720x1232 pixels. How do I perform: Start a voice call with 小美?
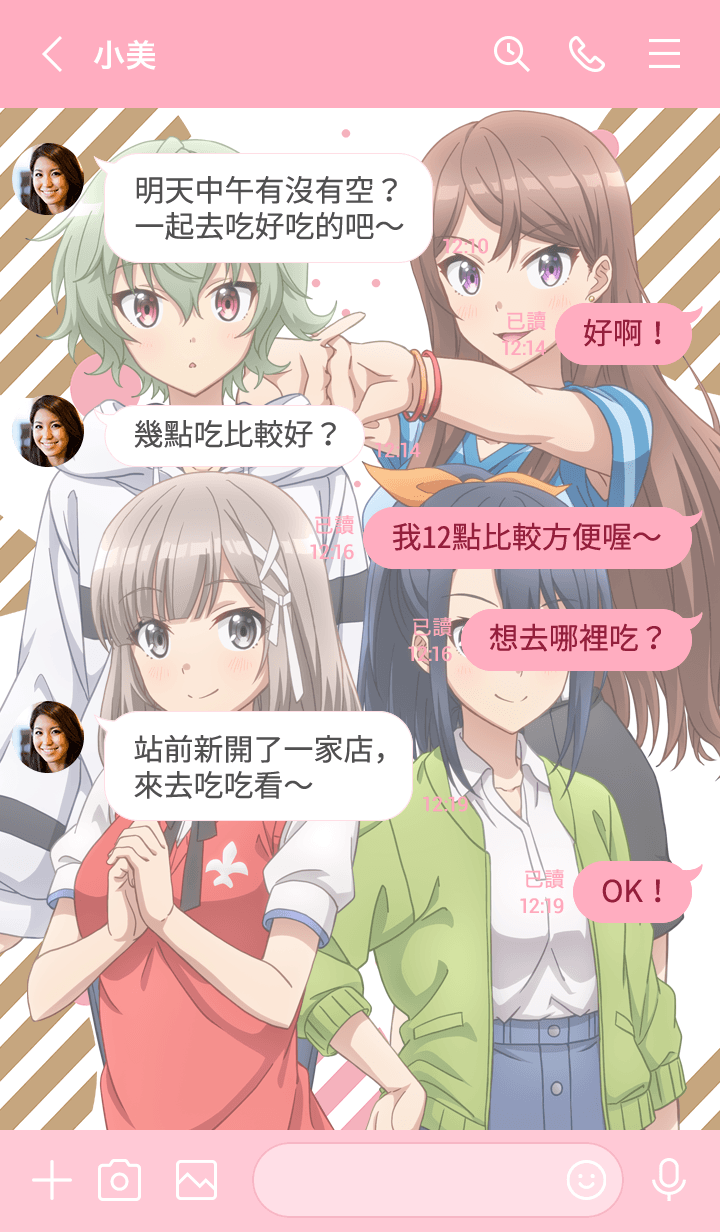(587, 54)
